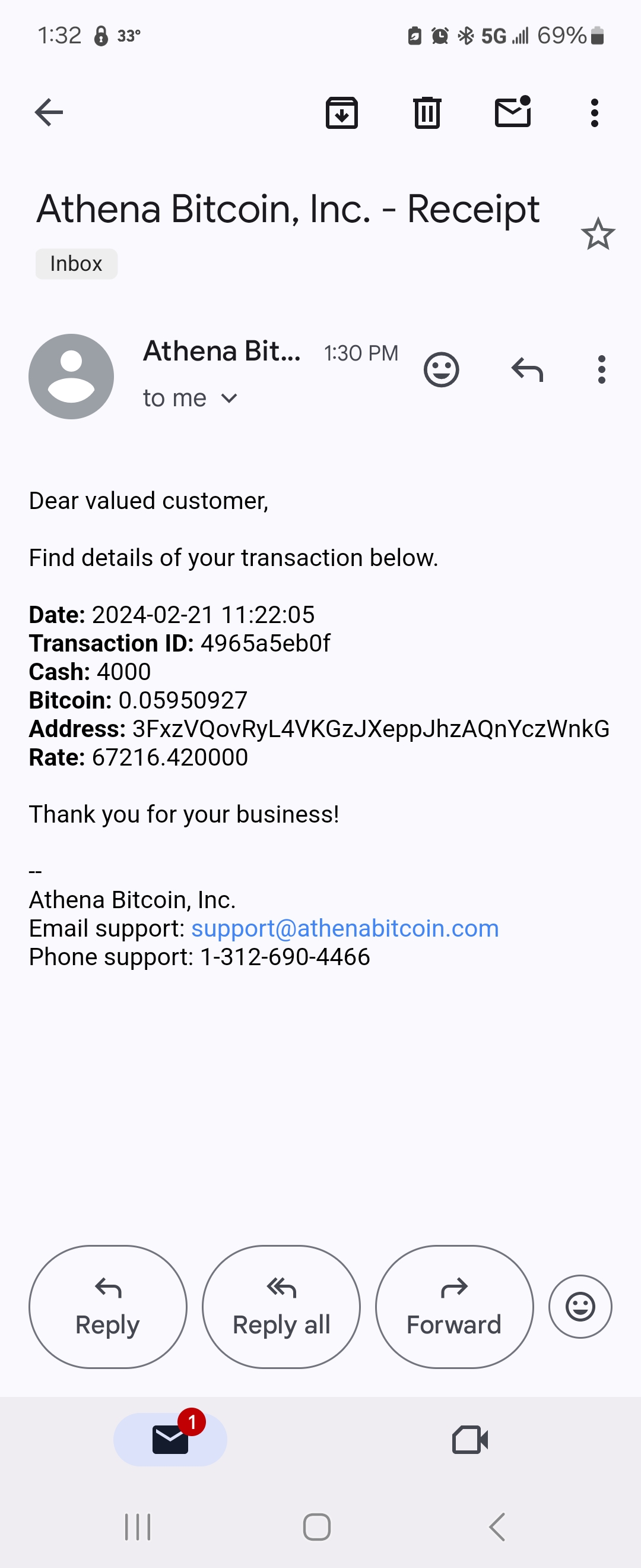Mark this email as unread

(513, 113)
